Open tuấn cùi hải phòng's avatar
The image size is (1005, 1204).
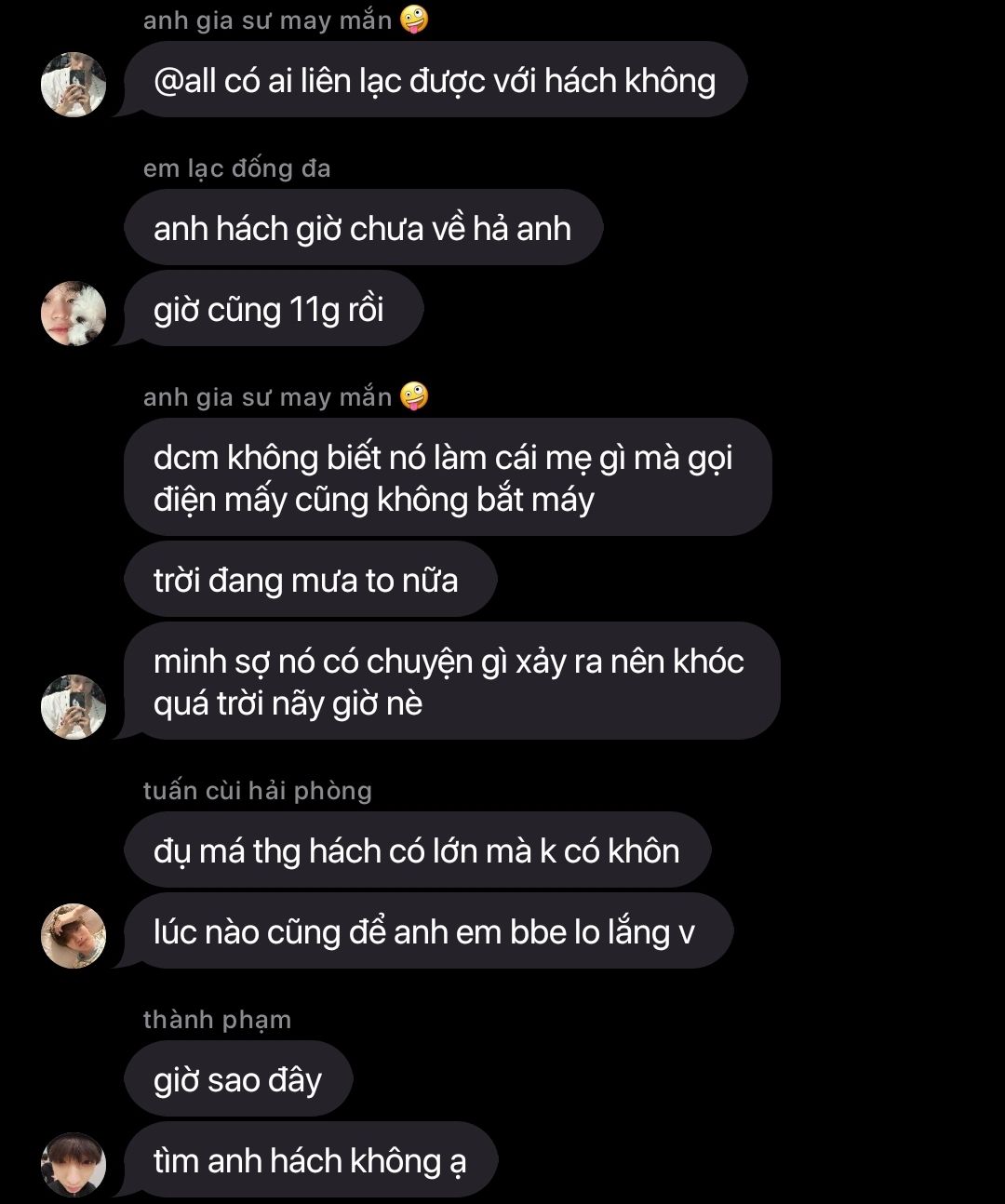tap(74, 935)
